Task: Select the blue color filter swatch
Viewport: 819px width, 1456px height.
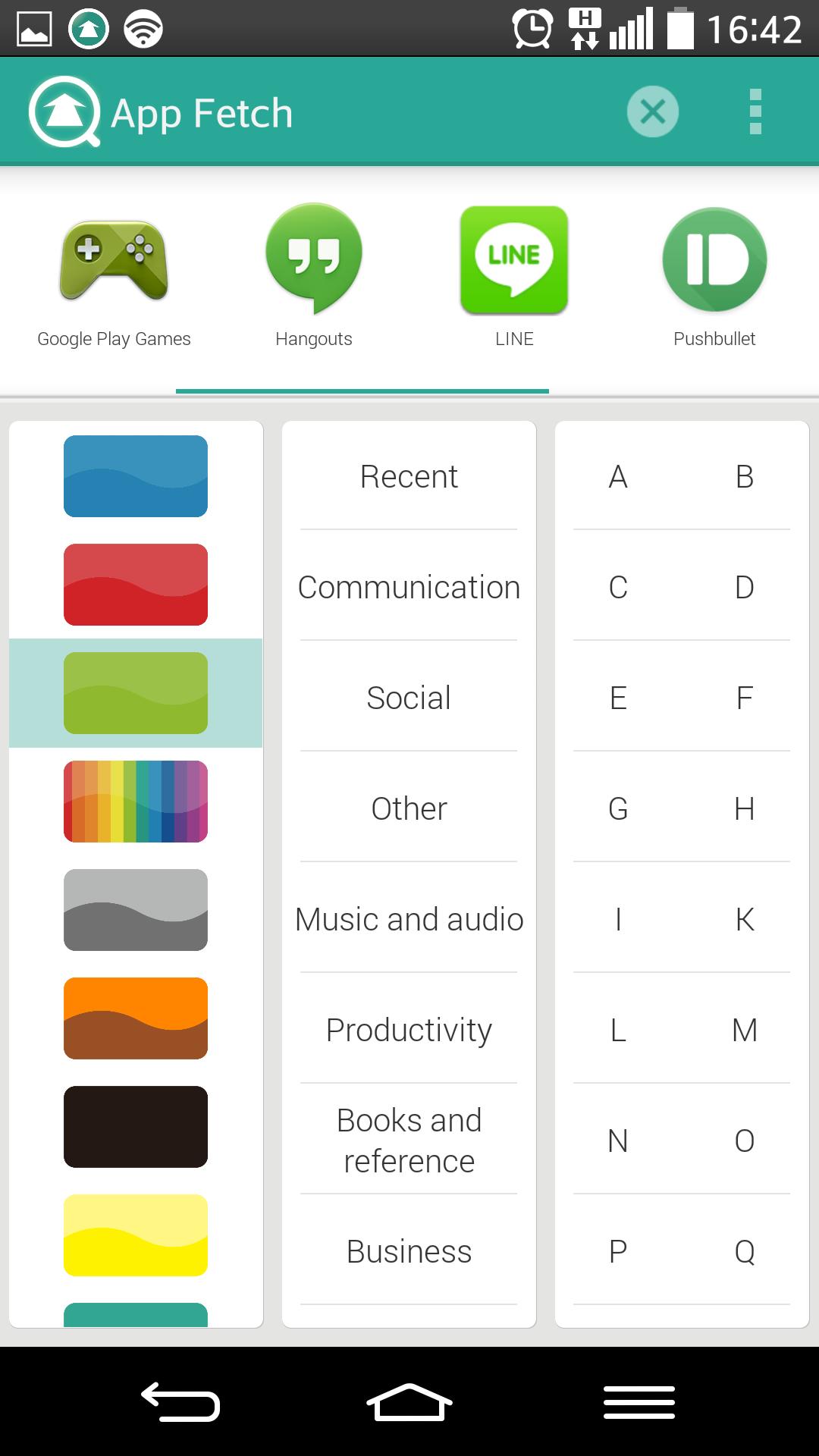Action: 136,476
